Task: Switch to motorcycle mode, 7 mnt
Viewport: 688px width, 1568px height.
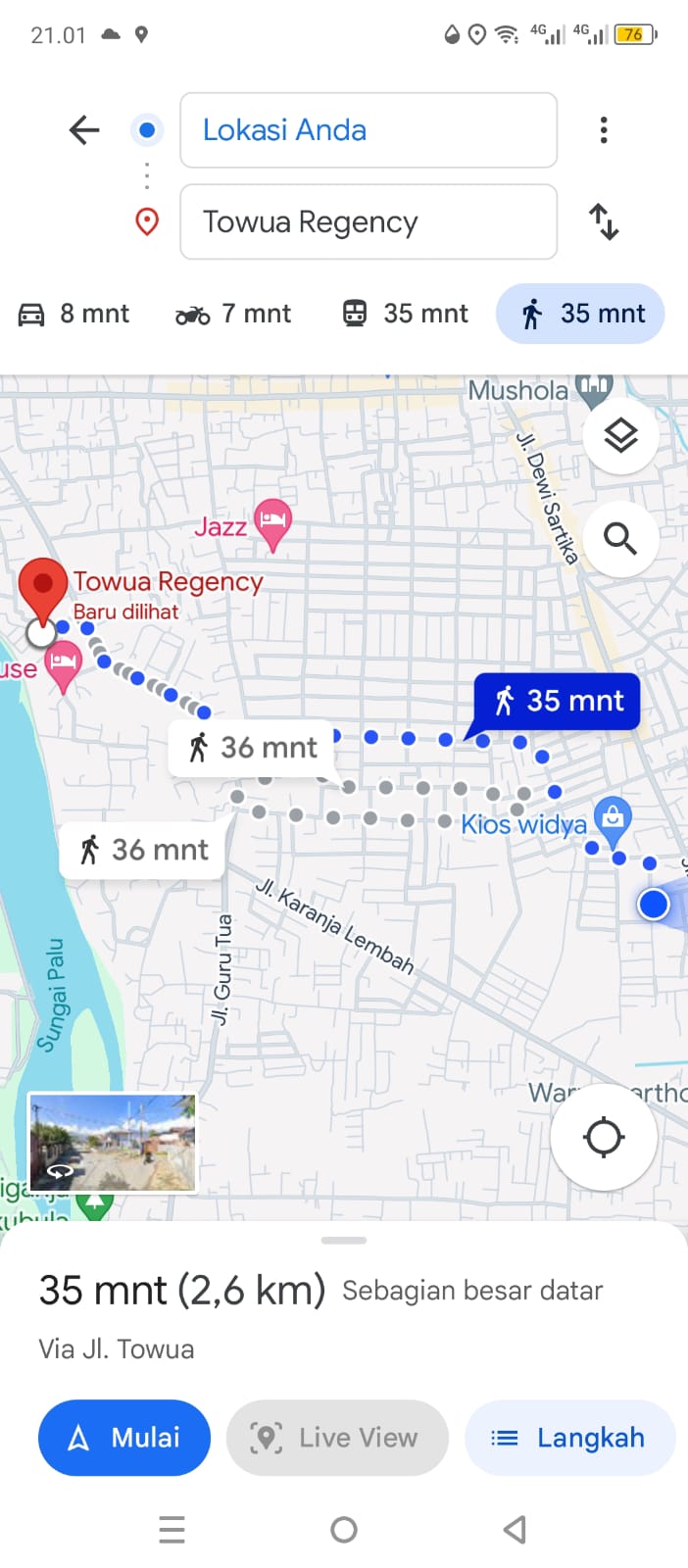Action: (233, 314)
